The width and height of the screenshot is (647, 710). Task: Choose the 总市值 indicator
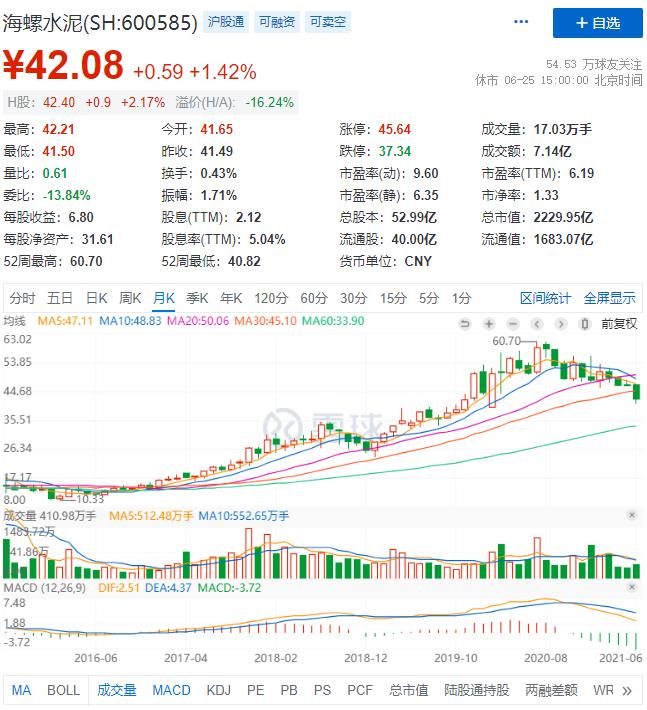coord(408,690)
